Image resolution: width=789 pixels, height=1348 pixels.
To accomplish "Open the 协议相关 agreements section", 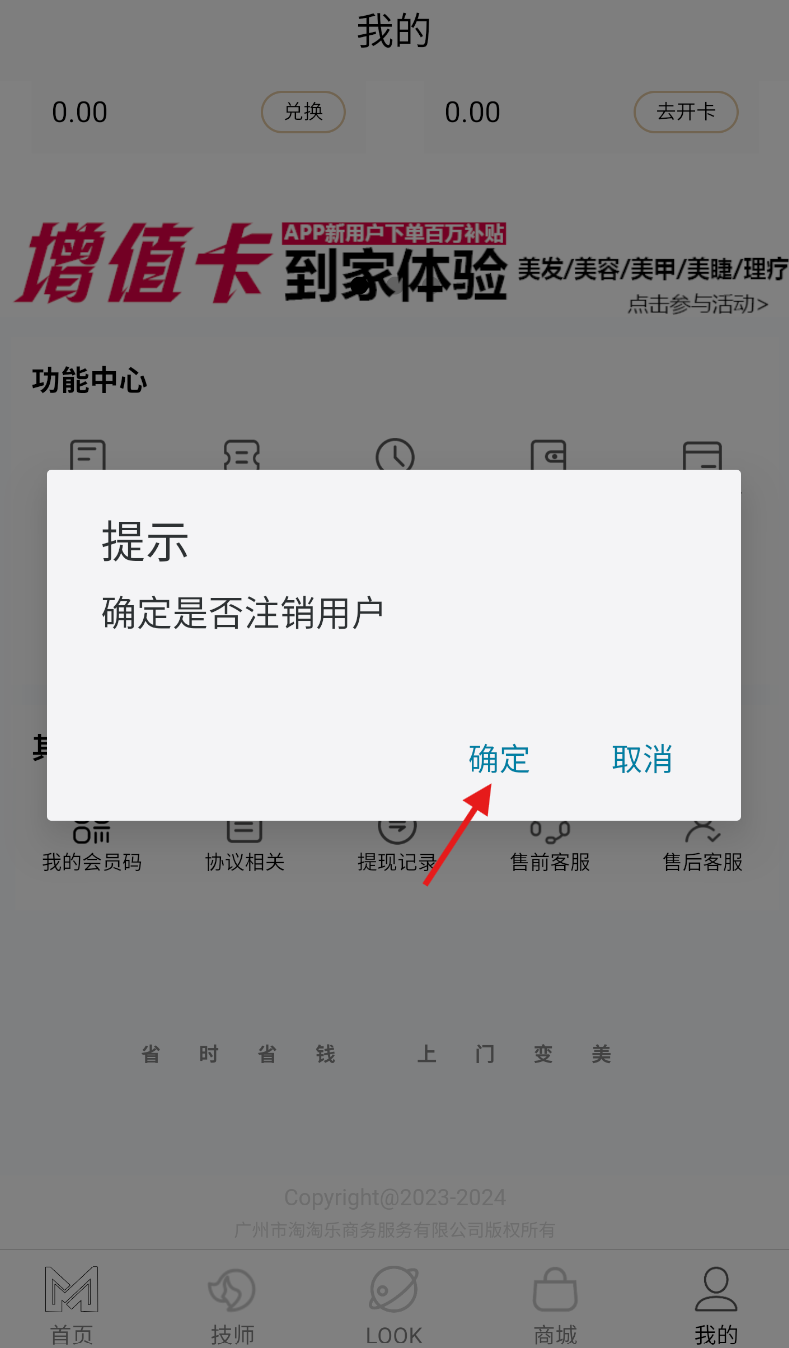I will coord(244,840).
